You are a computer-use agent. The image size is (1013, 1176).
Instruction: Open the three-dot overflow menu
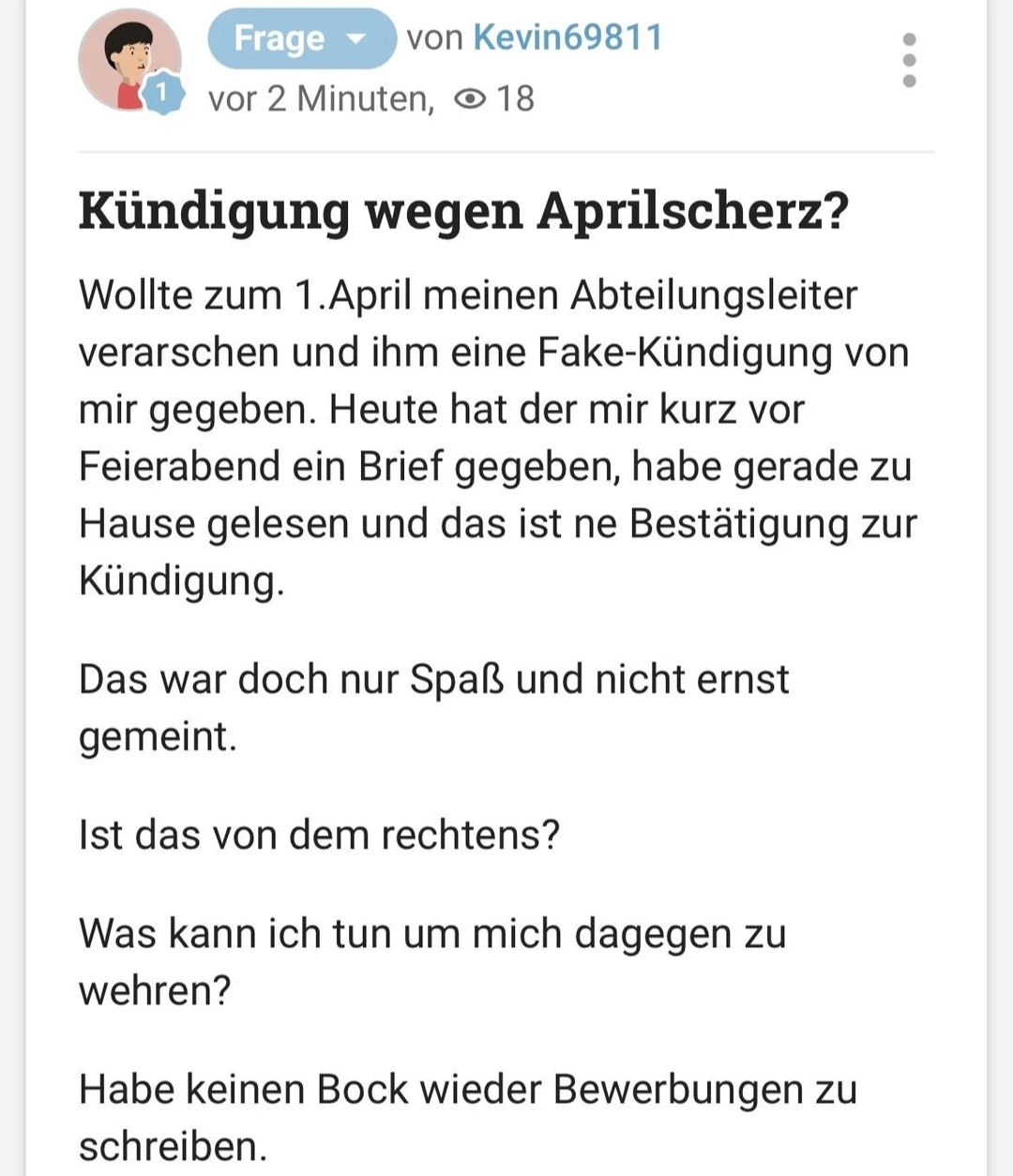point(908,60)
